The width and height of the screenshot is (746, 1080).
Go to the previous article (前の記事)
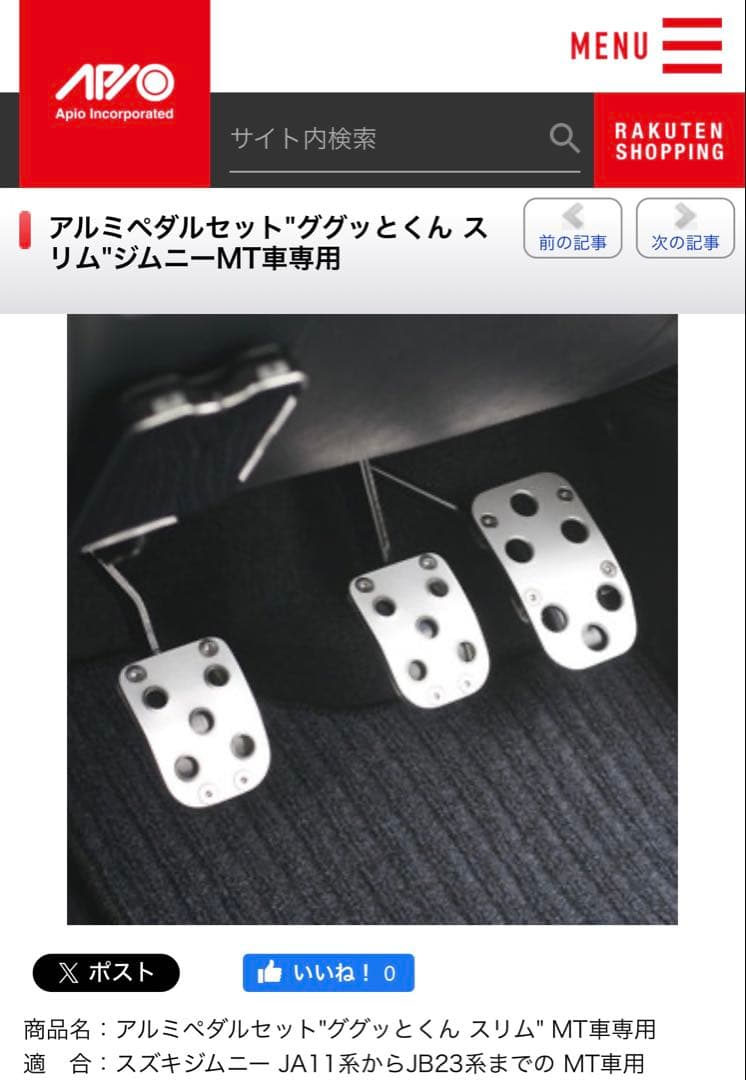(573, 228)
